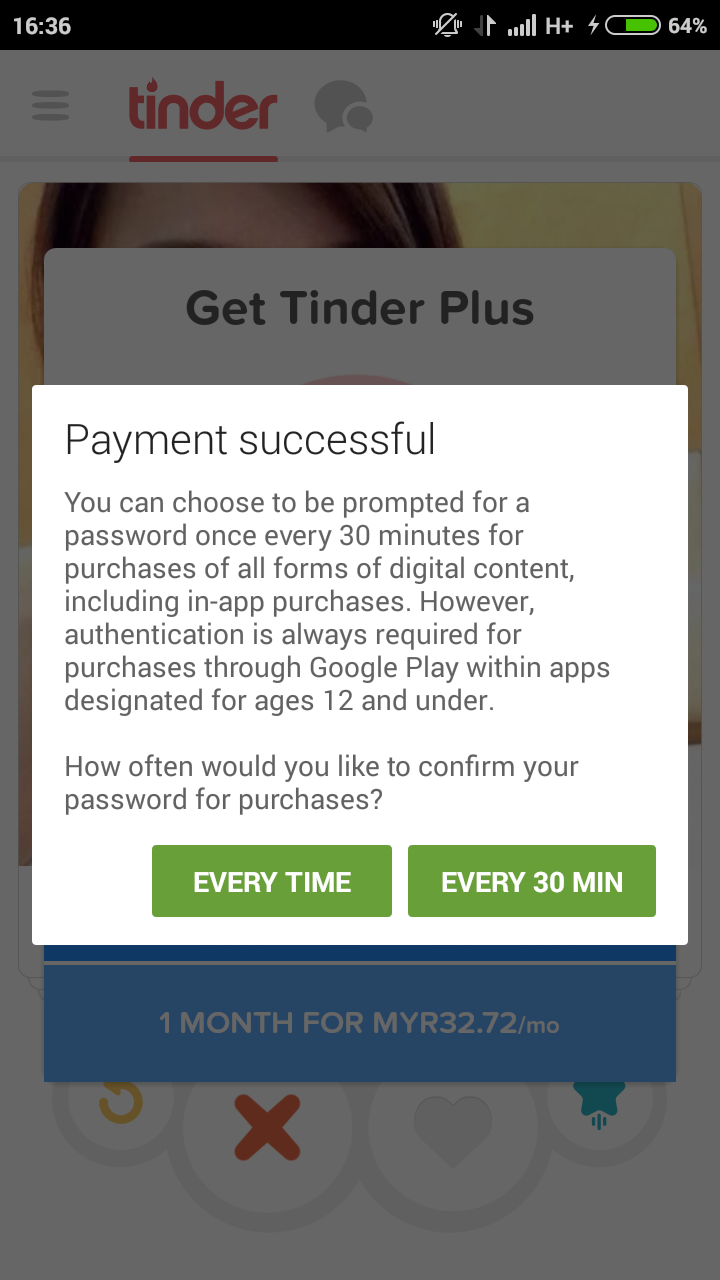Select 1 month for MYR32.72 plan
Image resolution: width=720 pixels, height=1280 pixels.
(359, 1023)
